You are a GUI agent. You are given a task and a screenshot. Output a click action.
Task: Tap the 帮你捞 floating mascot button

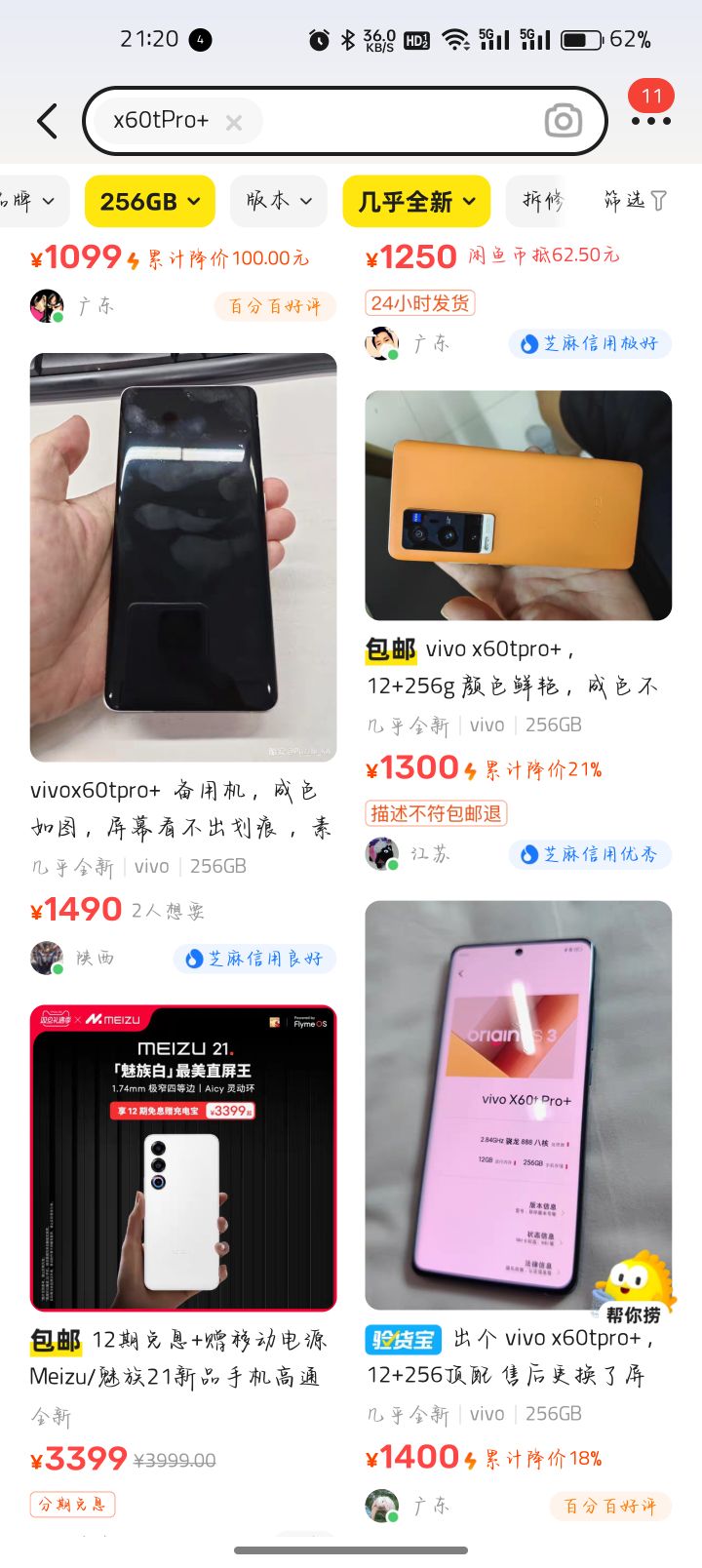[x=635, y=1289]
